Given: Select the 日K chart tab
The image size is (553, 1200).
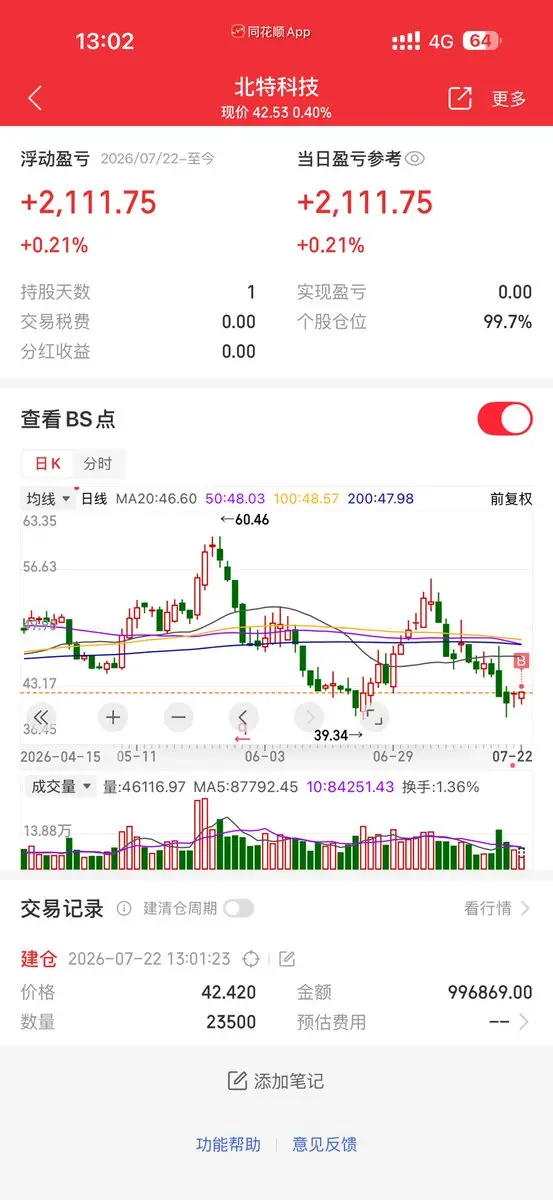Looking at the screenshot, I should click(47, 464).
